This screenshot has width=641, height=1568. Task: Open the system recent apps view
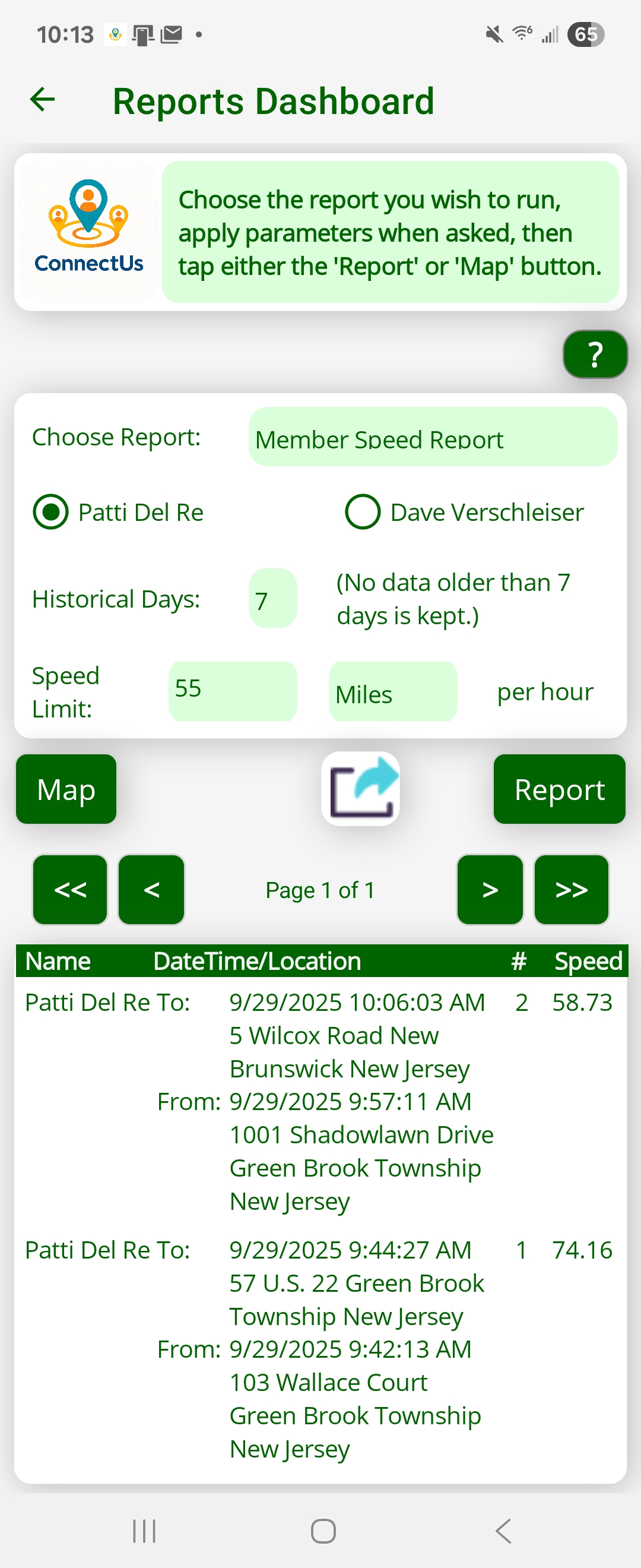point(144,1530)
